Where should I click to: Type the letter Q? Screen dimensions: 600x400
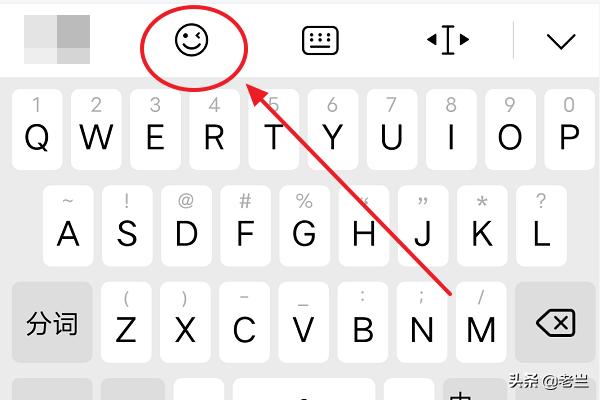(37, 127)
